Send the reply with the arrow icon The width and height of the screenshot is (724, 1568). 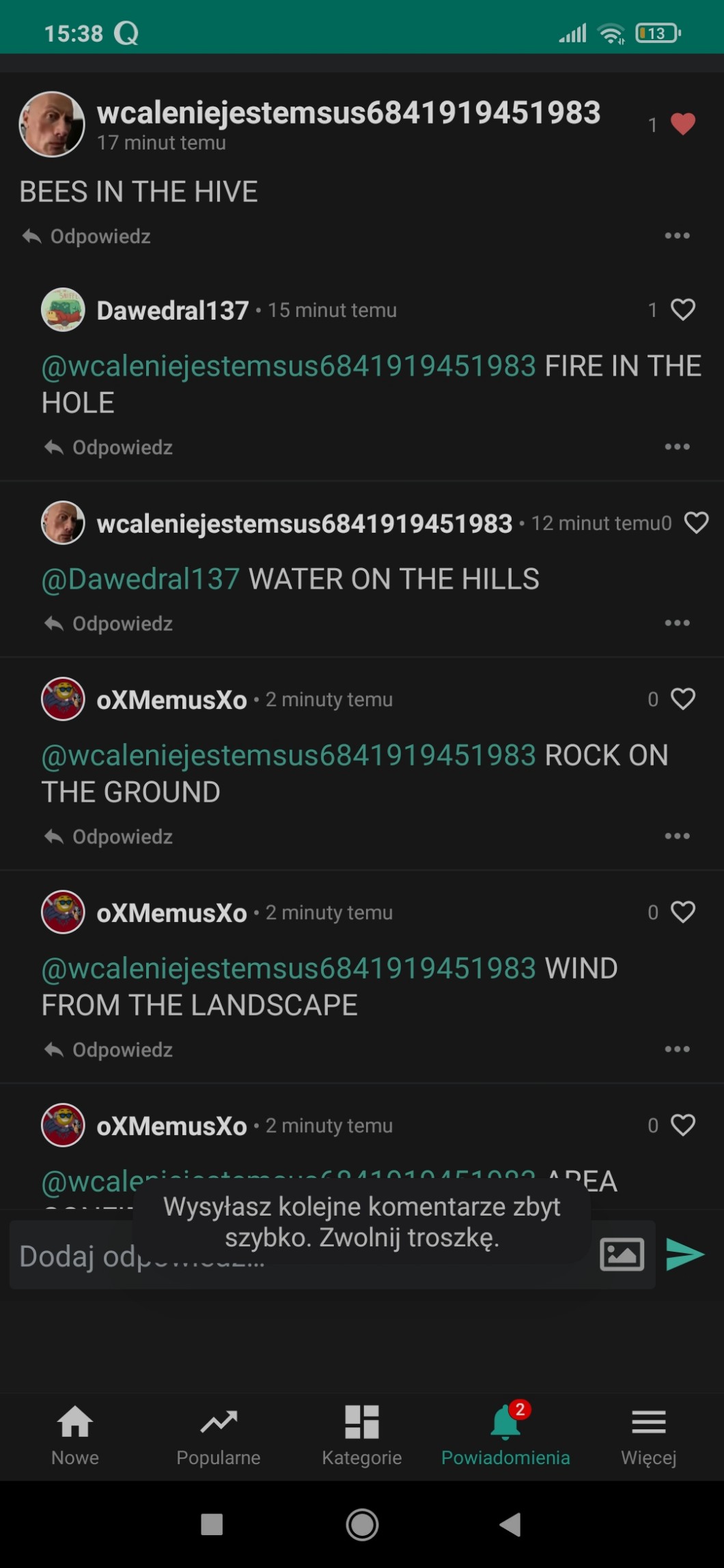point(684,1255)
